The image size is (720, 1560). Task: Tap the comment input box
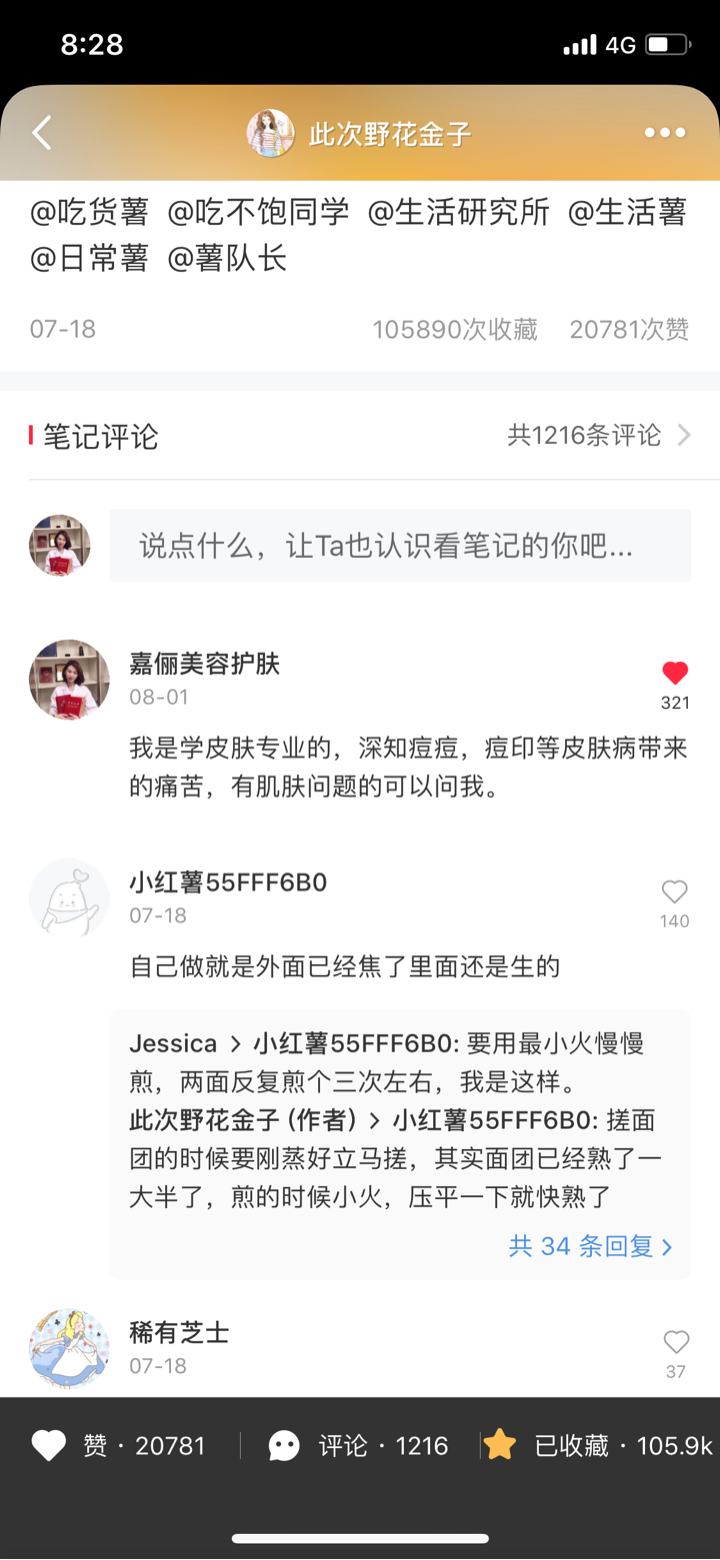tap(399, 545)
